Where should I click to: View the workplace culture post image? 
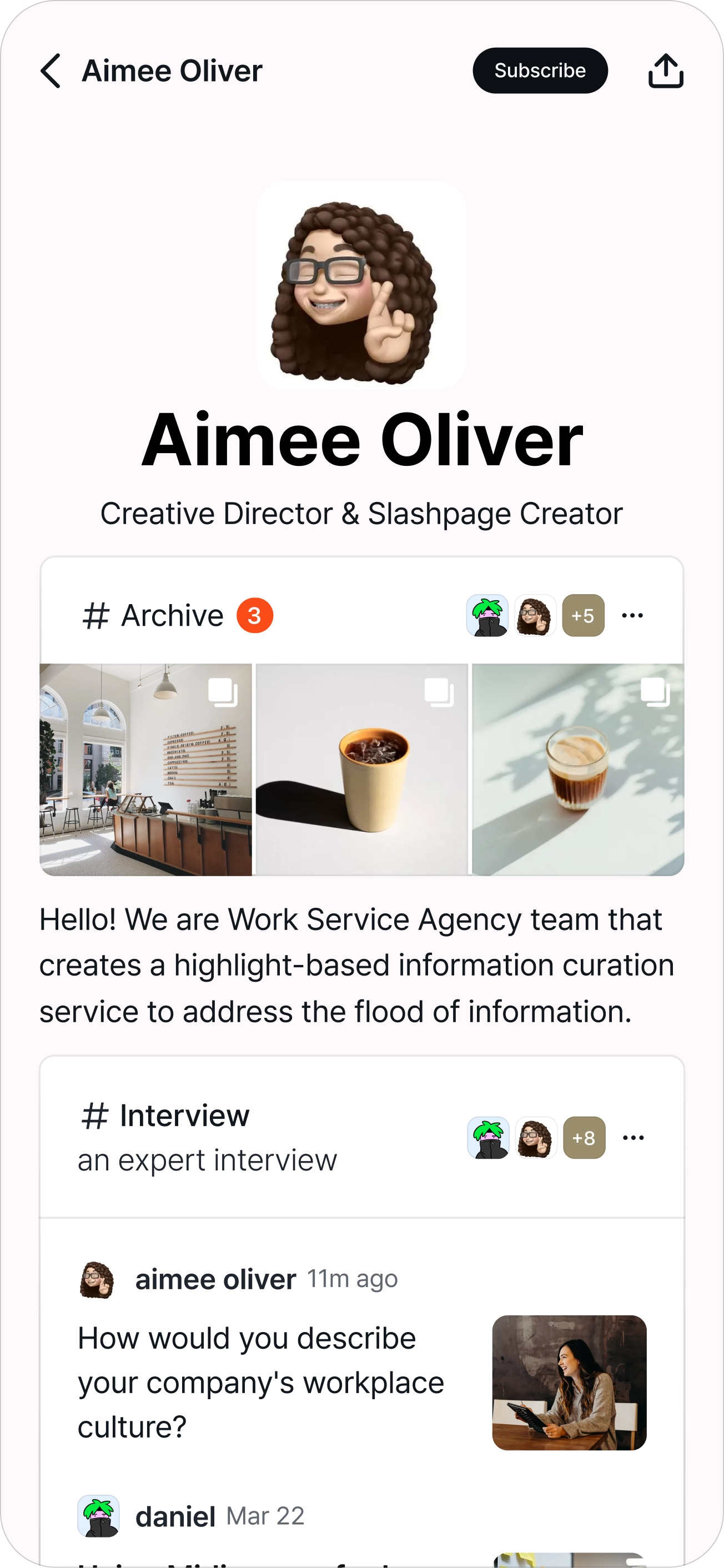(x=569, y=1383)
